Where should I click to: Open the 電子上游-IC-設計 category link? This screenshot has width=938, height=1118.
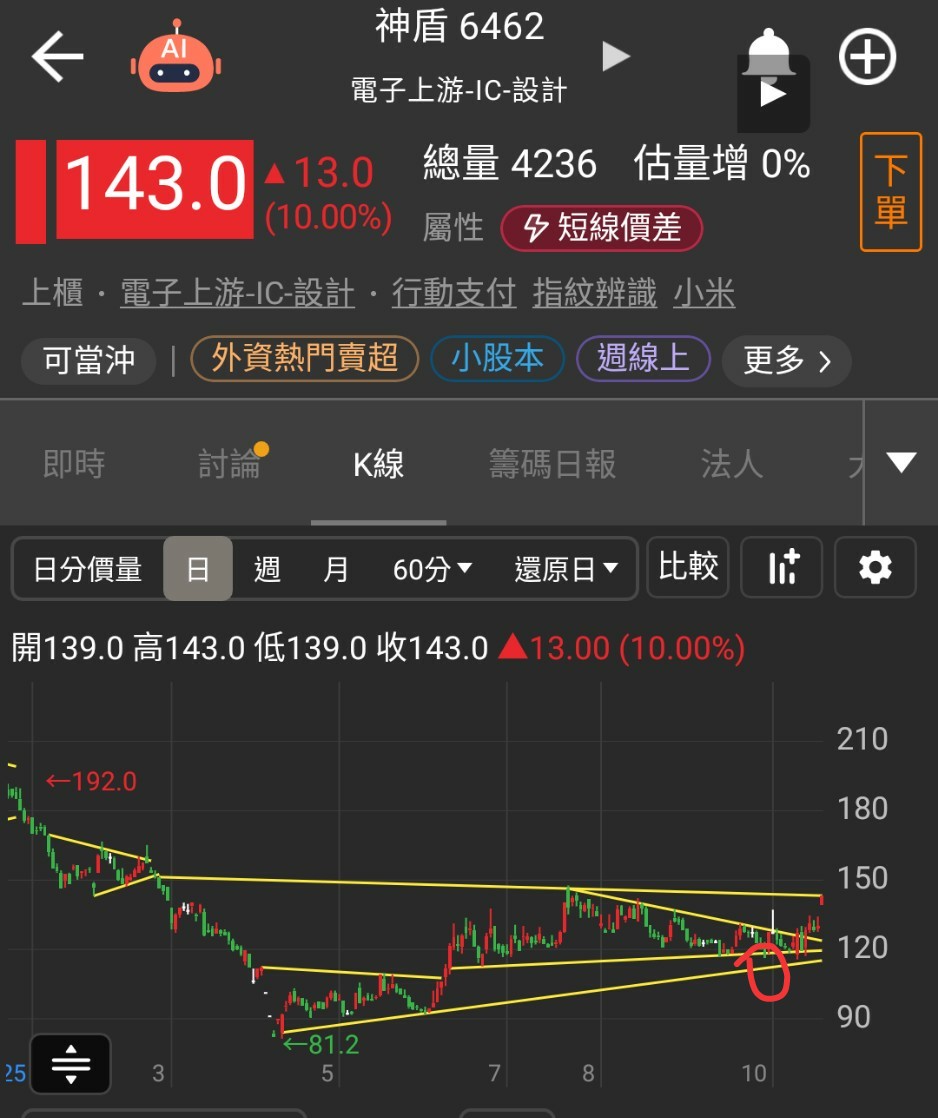[237, 294]
